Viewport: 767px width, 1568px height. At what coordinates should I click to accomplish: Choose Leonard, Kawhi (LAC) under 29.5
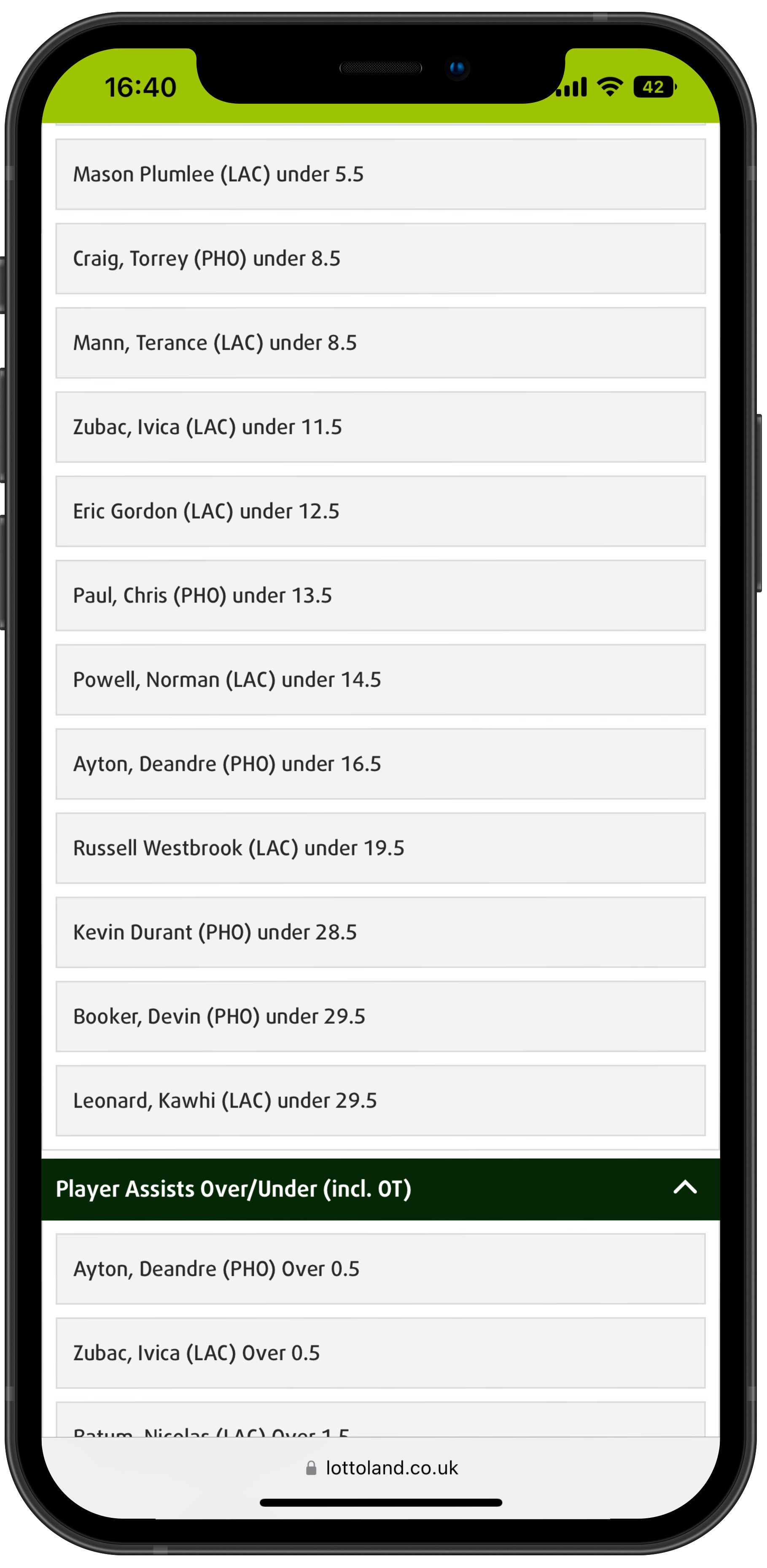[x=380, y=1100]
